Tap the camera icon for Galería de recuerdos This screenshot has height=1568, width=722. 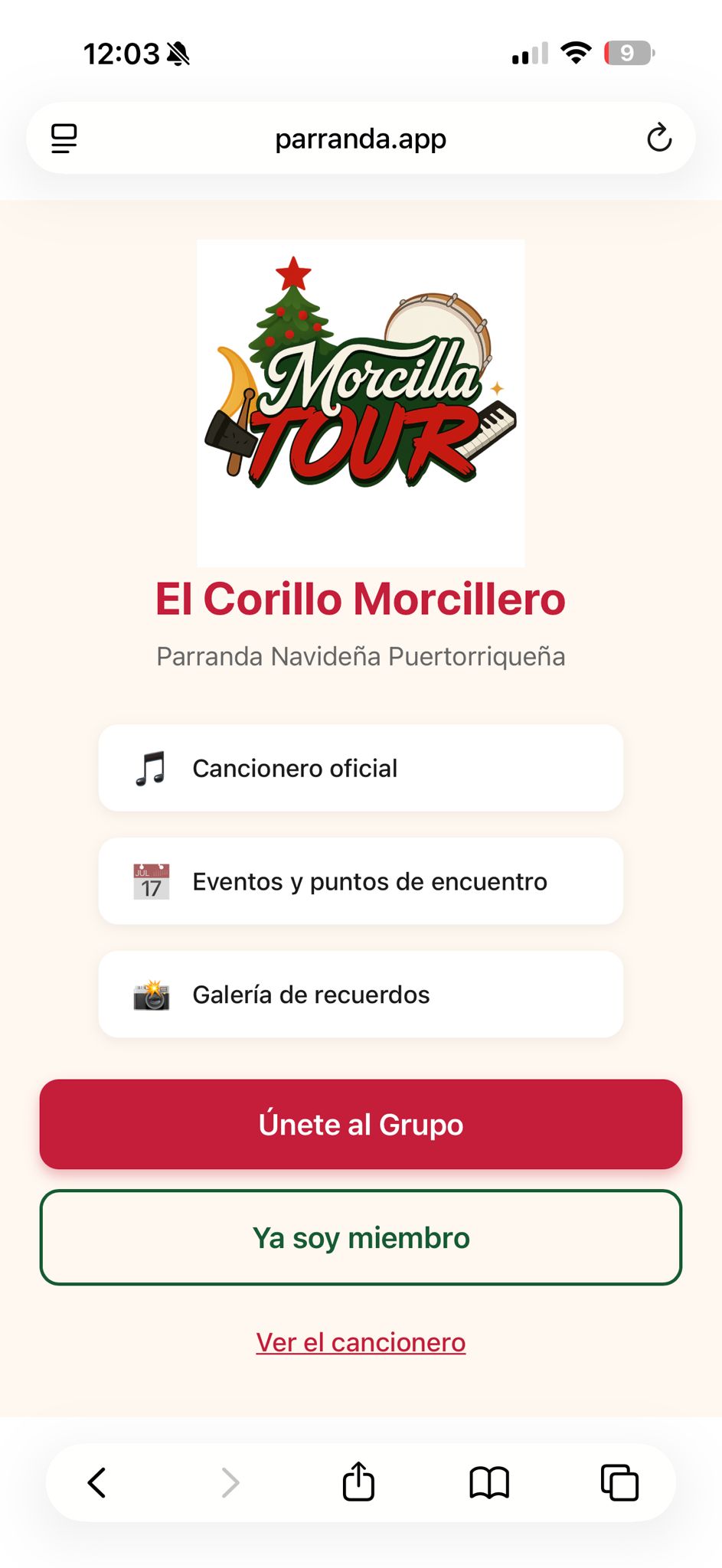(151, 995)
